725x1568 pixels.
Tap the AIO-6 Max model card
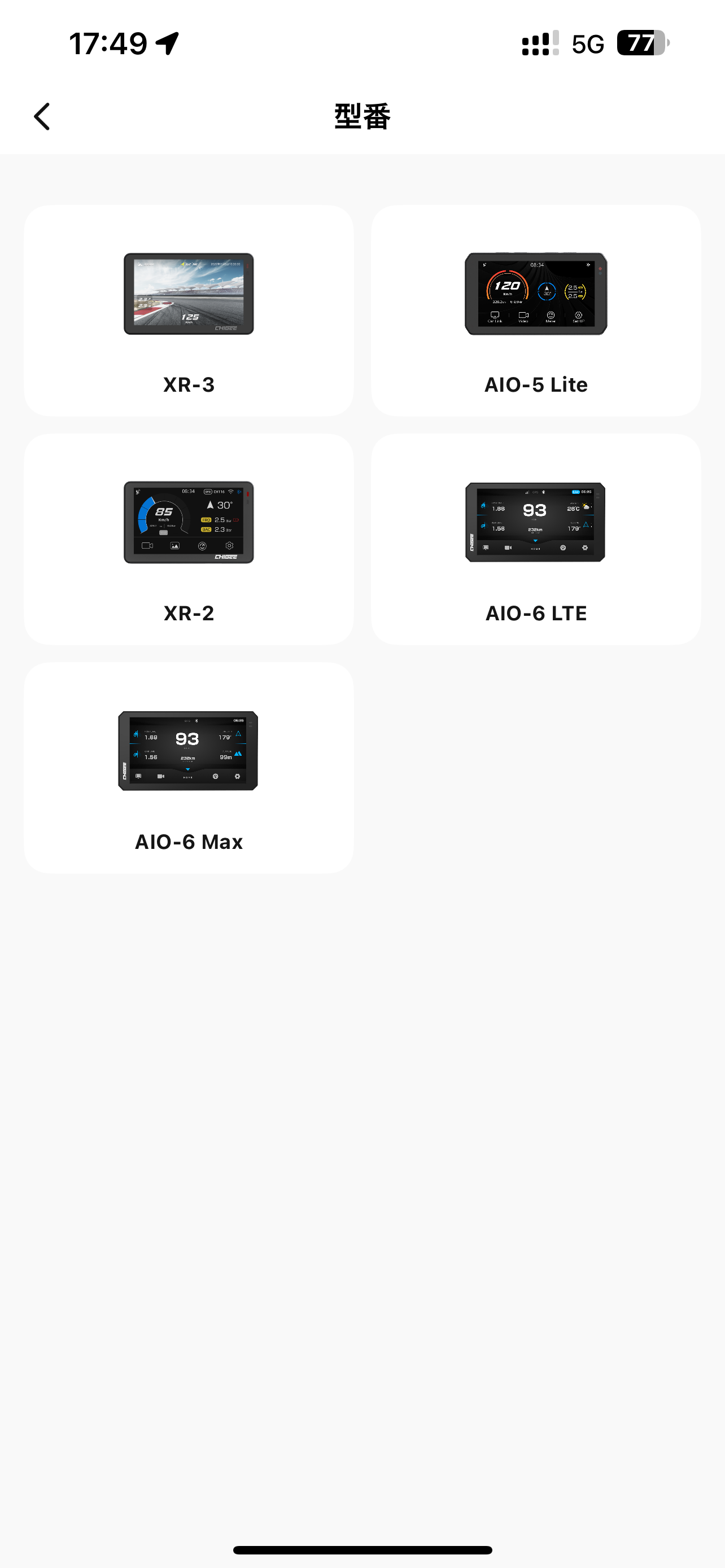click(189, 768)
